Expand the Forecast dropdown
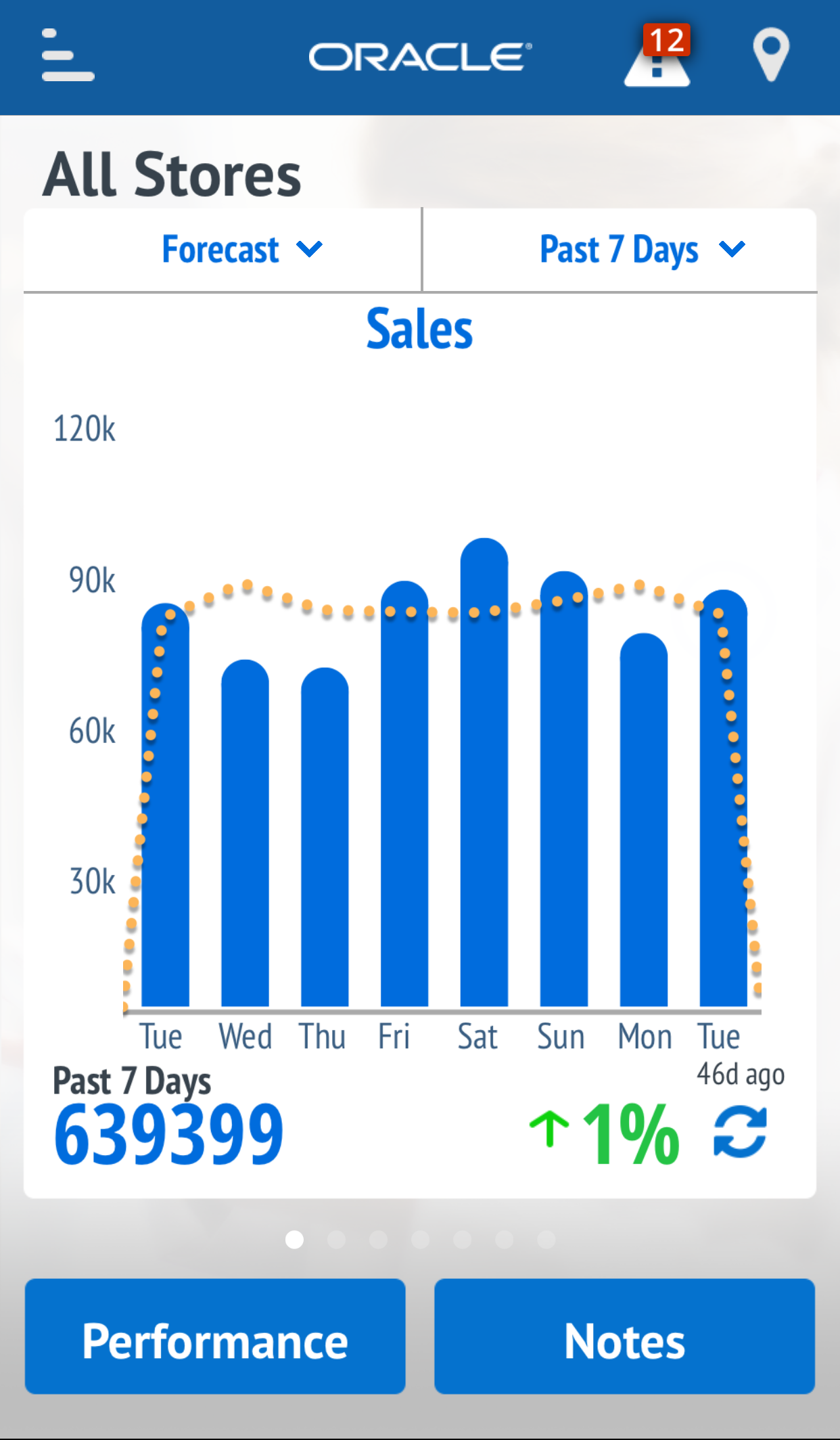Viewport: 840px width, 1440px height. pos(242,250)
